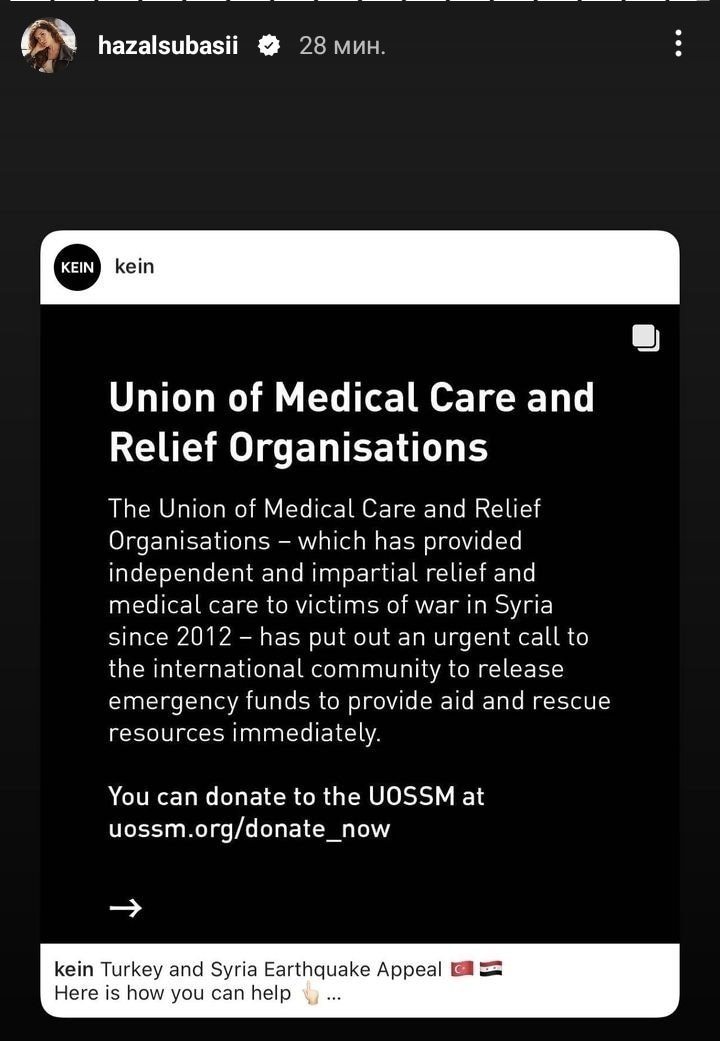The image size is (720, 1041).
Task: Open the story's three-dot options menu
Action: click(x=679, y=43)
